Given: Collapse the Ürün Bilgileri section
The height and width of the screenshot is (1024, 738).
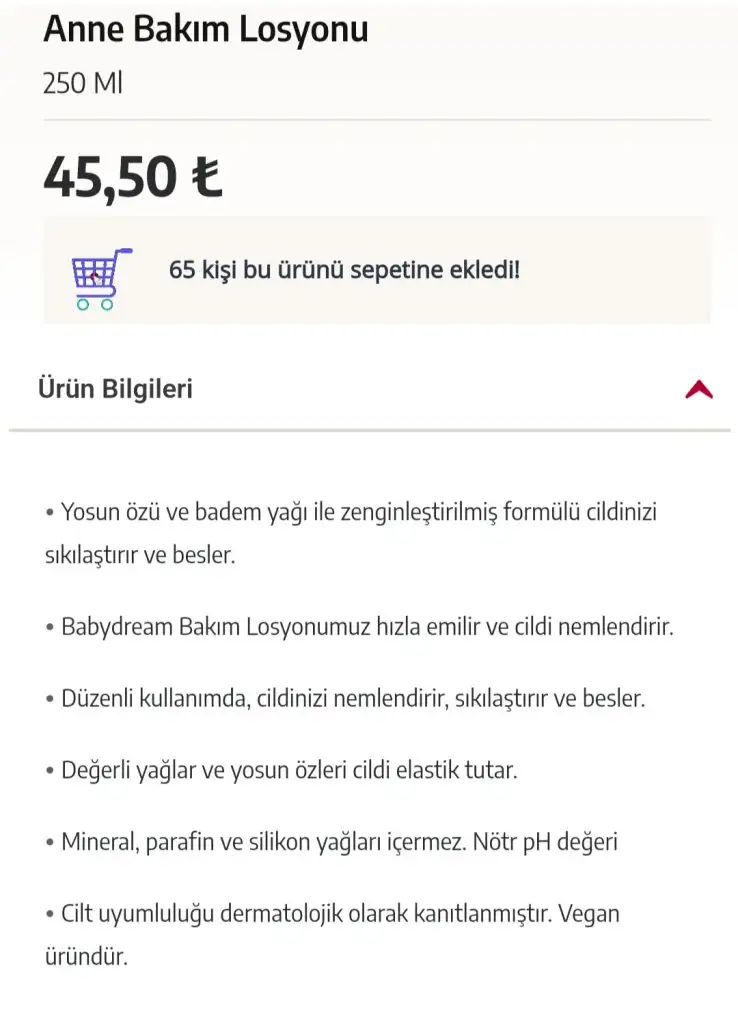Looking at the screenshot, I should (x=698, y=389).
